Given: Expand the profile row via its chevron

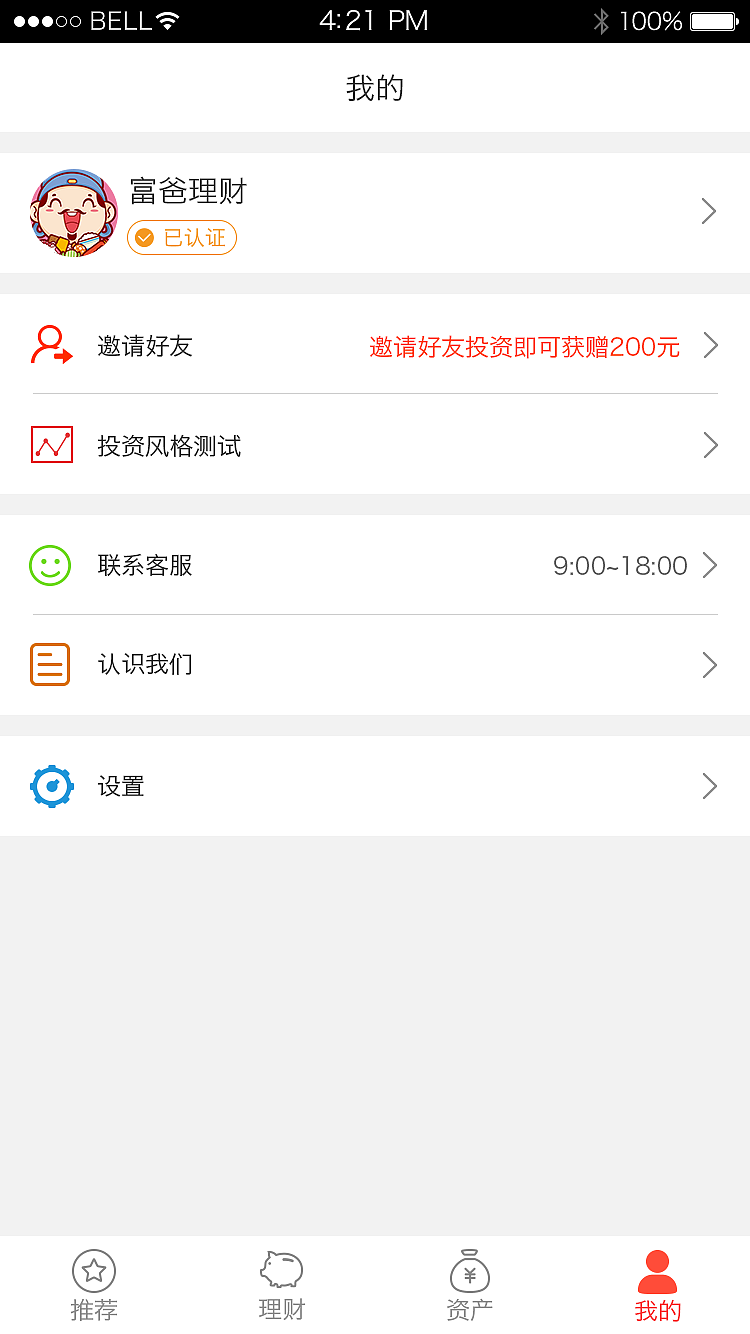Looking at the screenshot, I should click(x=709, y=212).
